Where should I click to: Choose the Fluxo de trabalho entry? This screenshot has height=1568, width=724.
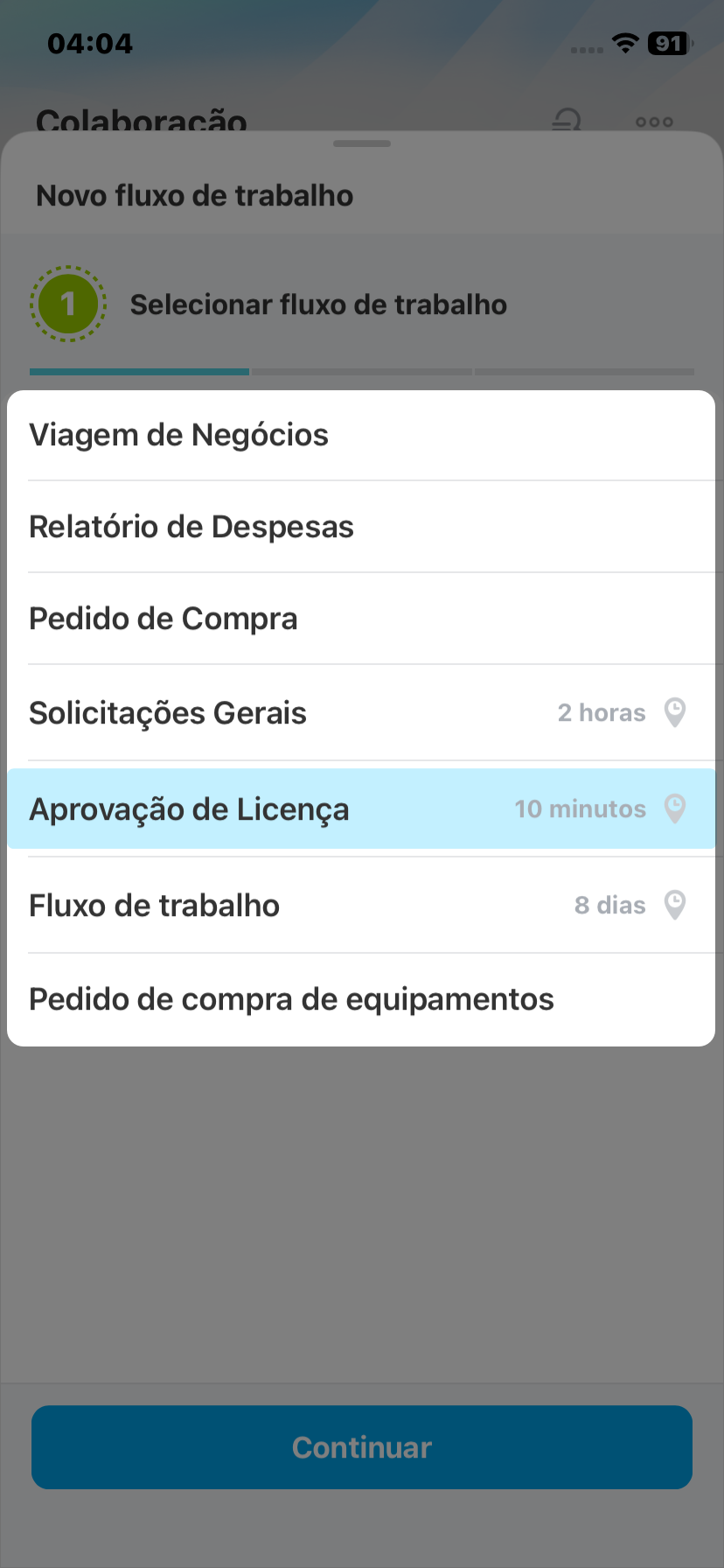[155, 906]
